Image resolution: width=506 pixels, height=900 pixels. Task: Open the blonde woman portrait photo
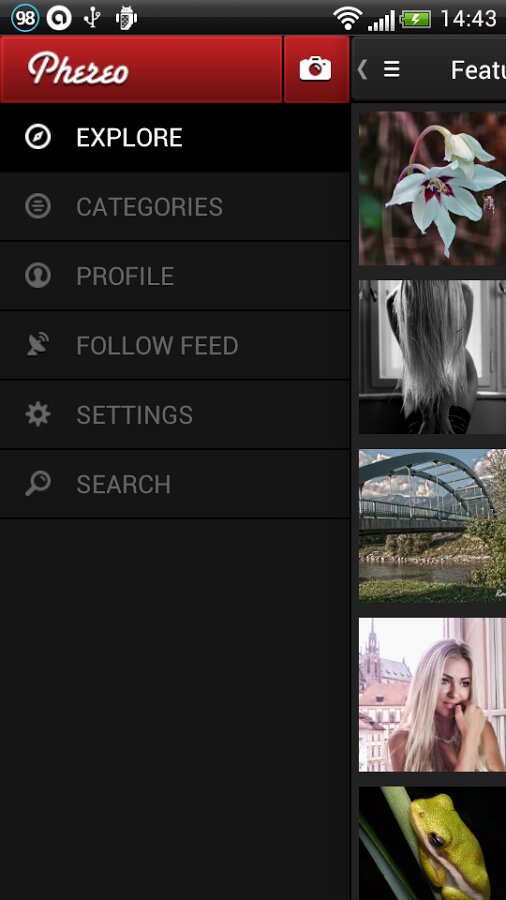tap(433, 695)
